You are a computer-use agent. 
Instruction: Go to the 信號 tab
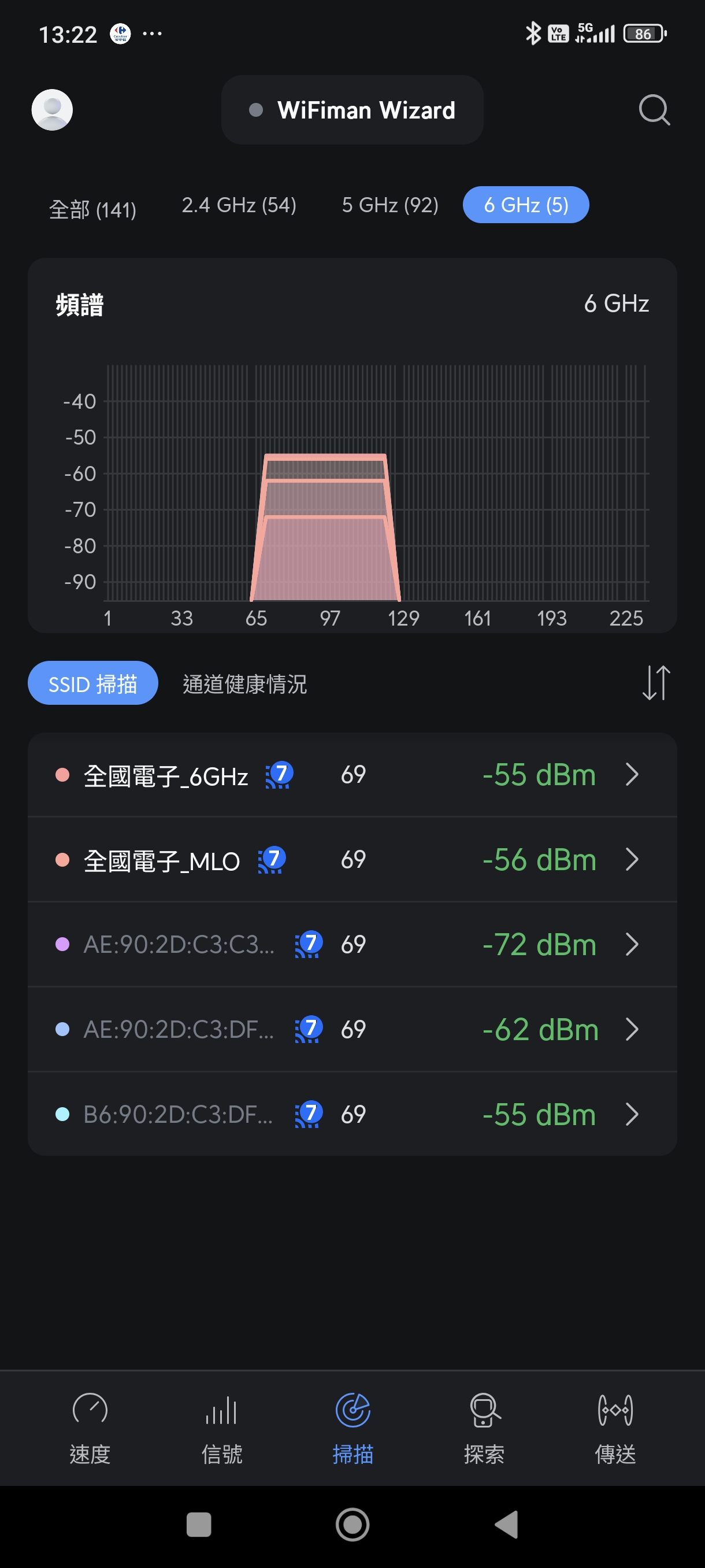coord(221,1428)
